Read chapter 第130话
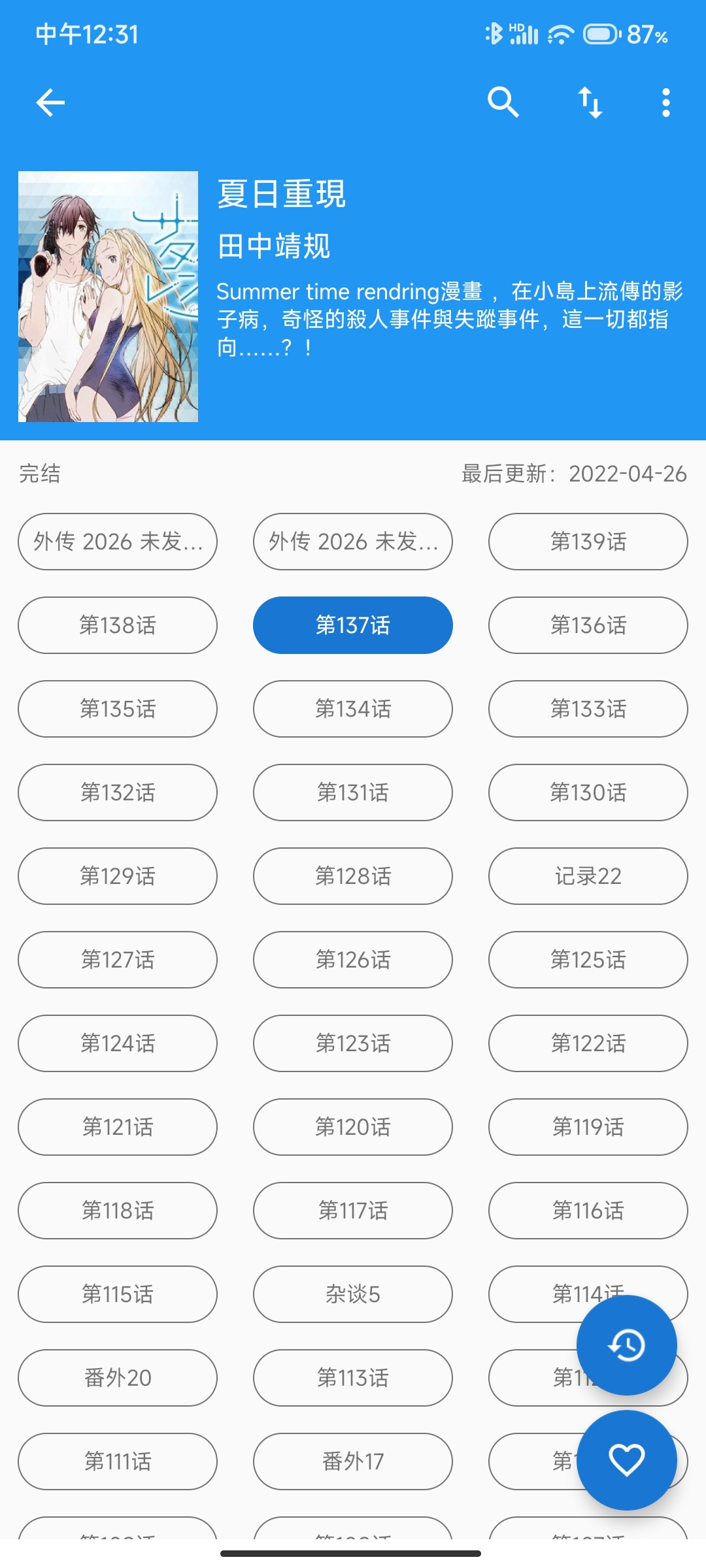Screen dimensions: 706x1568 [588, 792]
